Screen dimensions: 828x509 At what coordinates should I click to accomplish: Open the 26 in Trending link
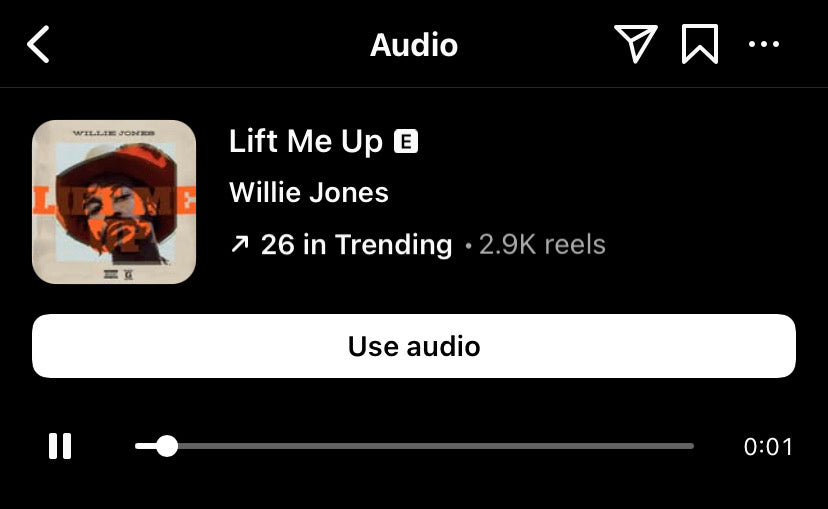coord(342,244)
